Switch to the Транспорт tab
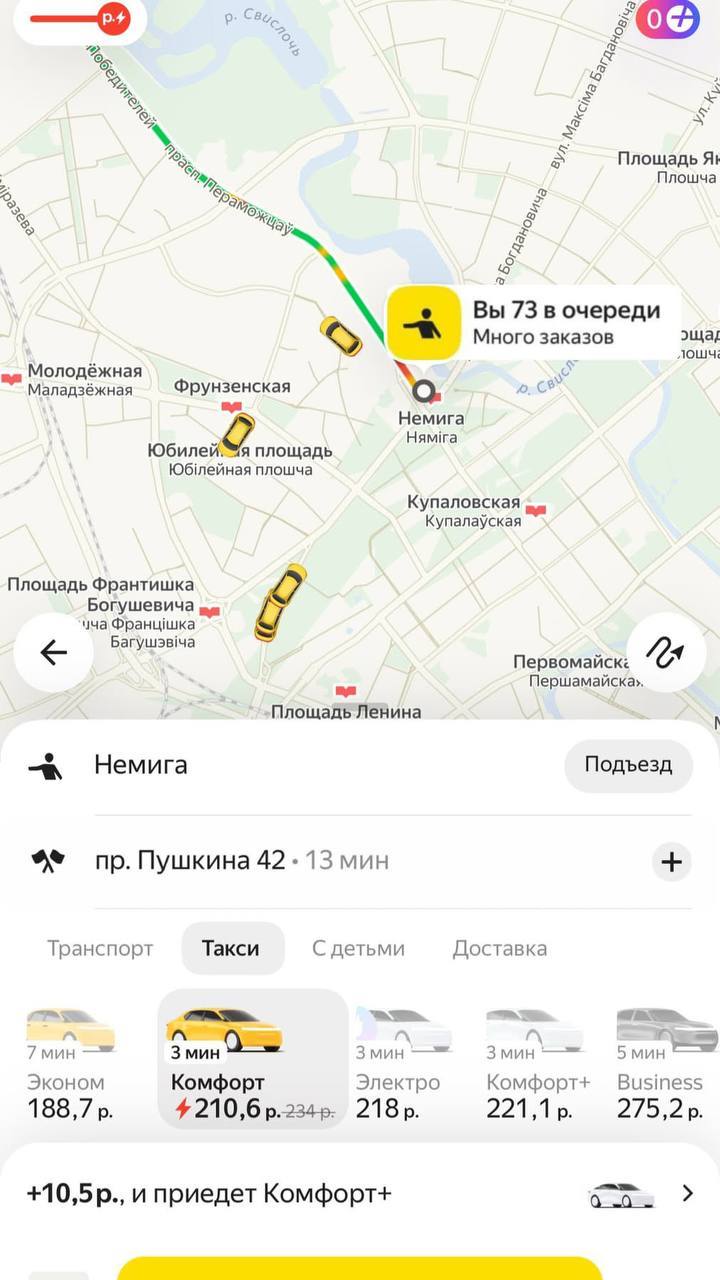The width and height of the screenshot is (720, 1280). coord(100,949)
